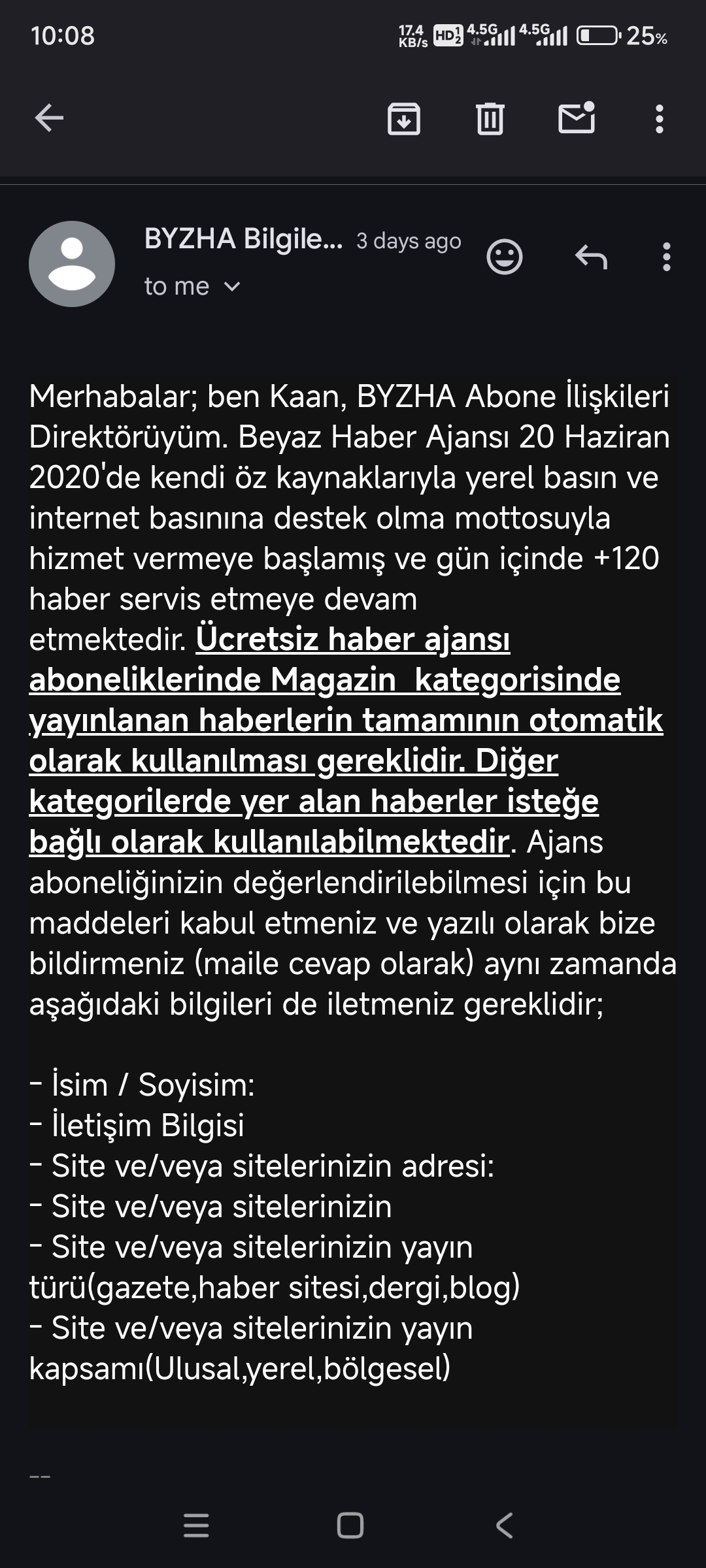
Task: Open the message's three-dot options menu
Action: click(667, 257)
